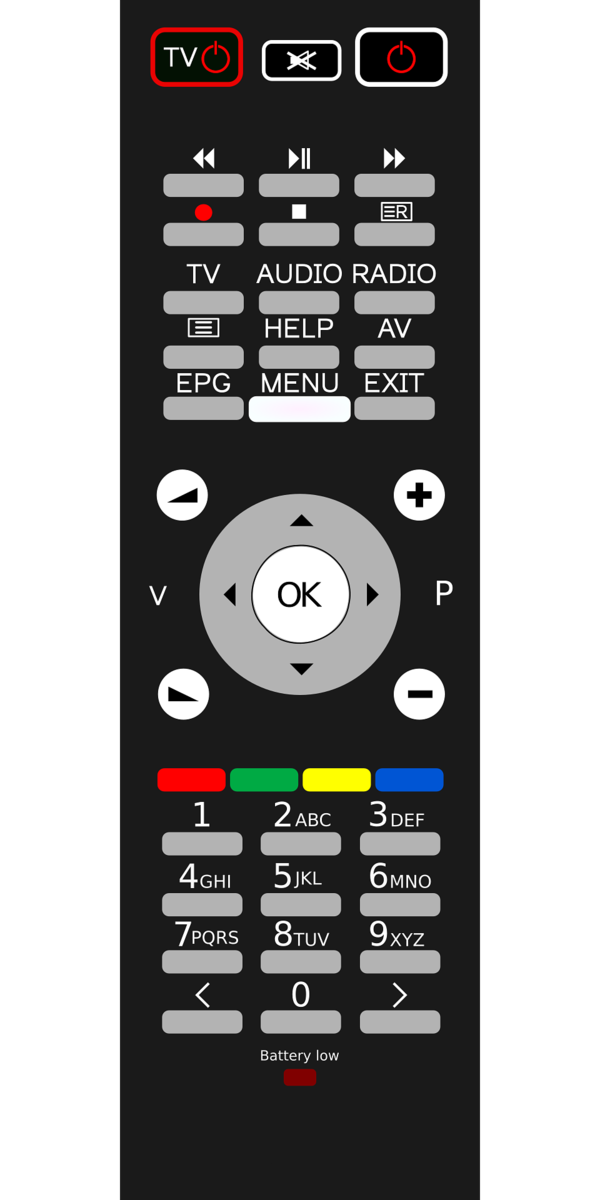Viewport: 600px width, 1200px height.
Task: Stop playback
Action: (x=299, y=234)
